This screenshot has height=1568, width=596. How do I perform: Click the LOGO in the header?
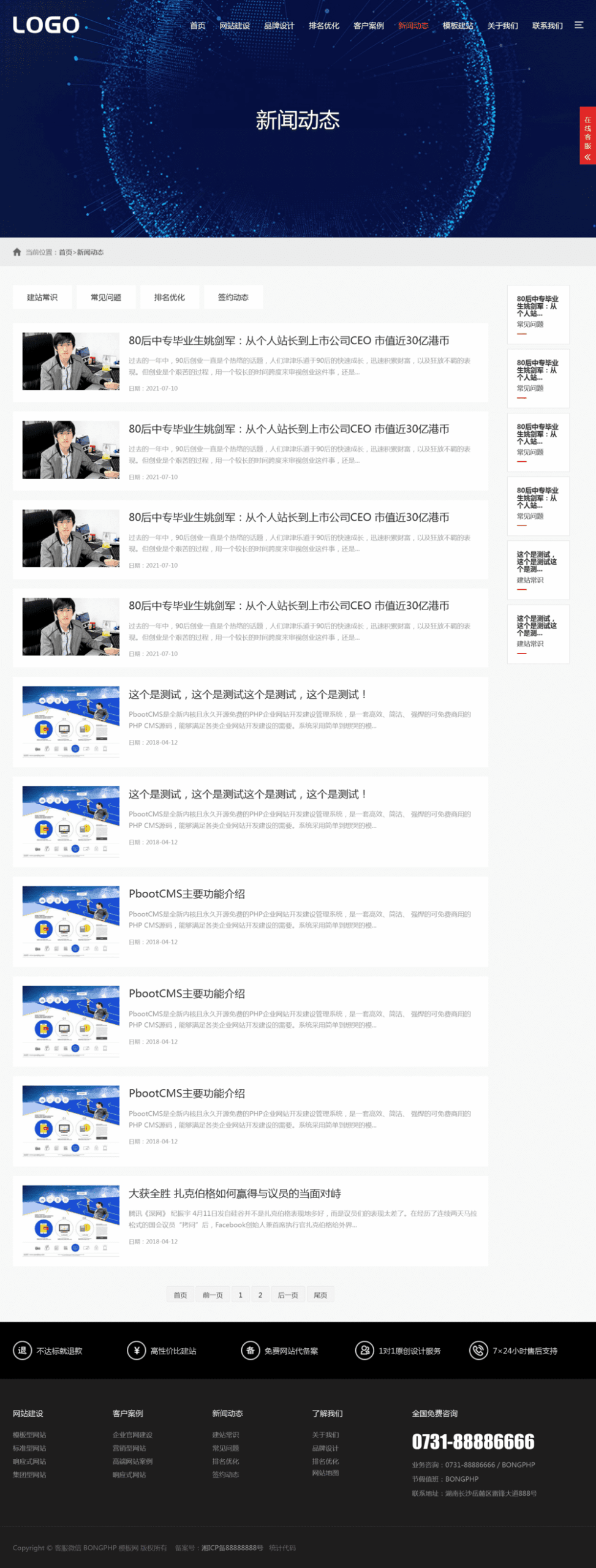(x=47, y=26)
